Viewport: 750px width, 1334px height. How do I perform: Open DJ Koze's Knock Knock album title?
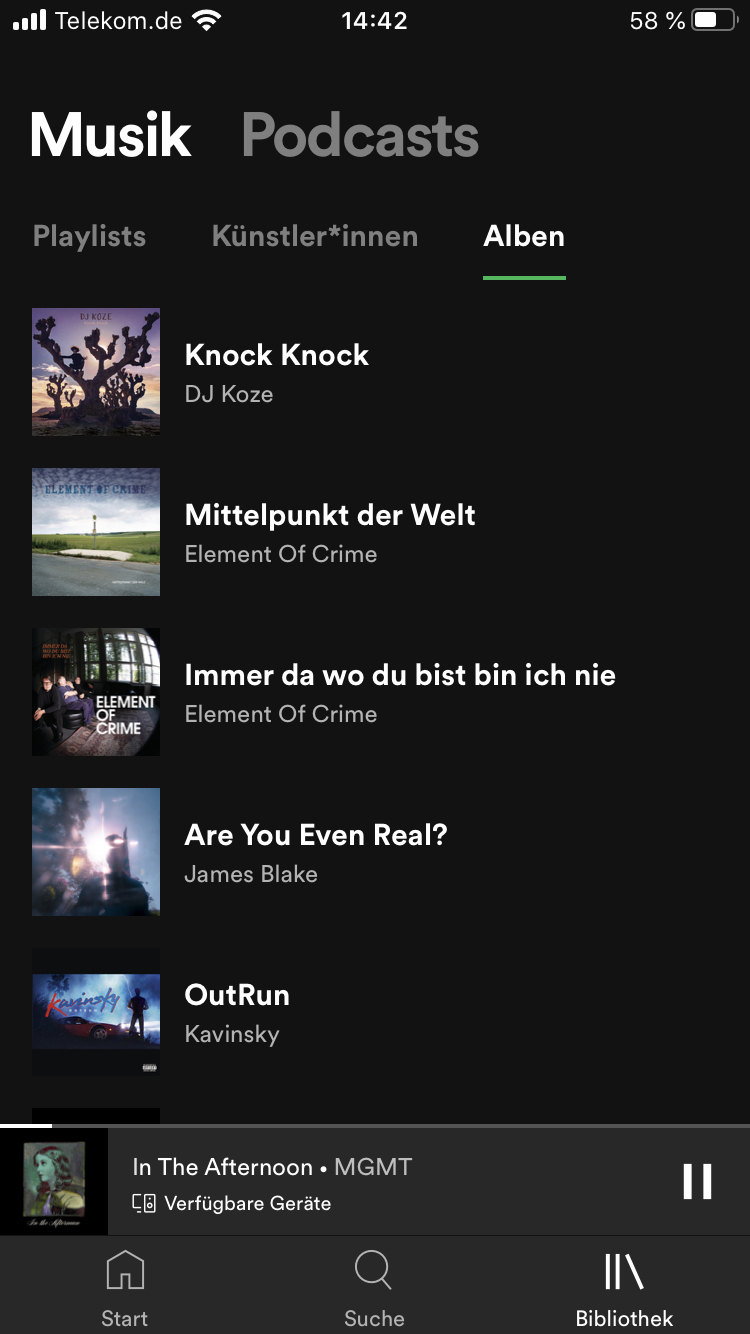(x=276, y=355)
